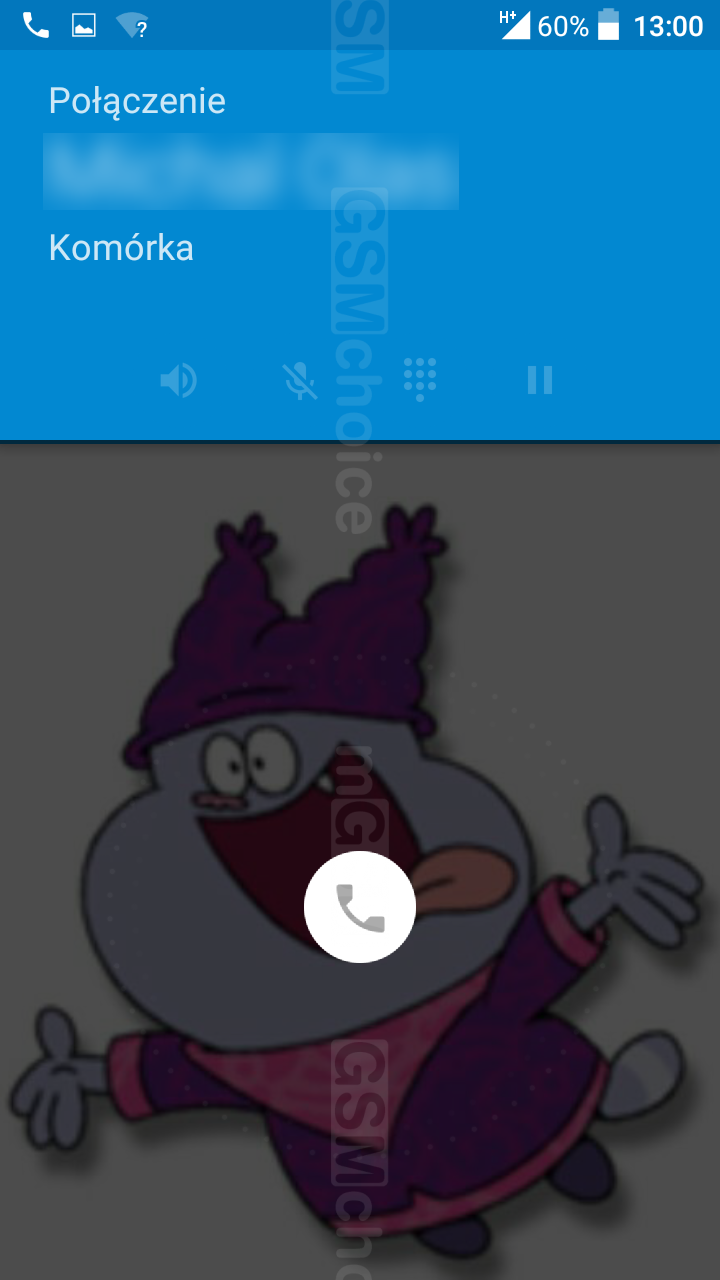This screenshot has width=720, height=1280.
Task: Mute the microphone
Action: pos(300,380)
